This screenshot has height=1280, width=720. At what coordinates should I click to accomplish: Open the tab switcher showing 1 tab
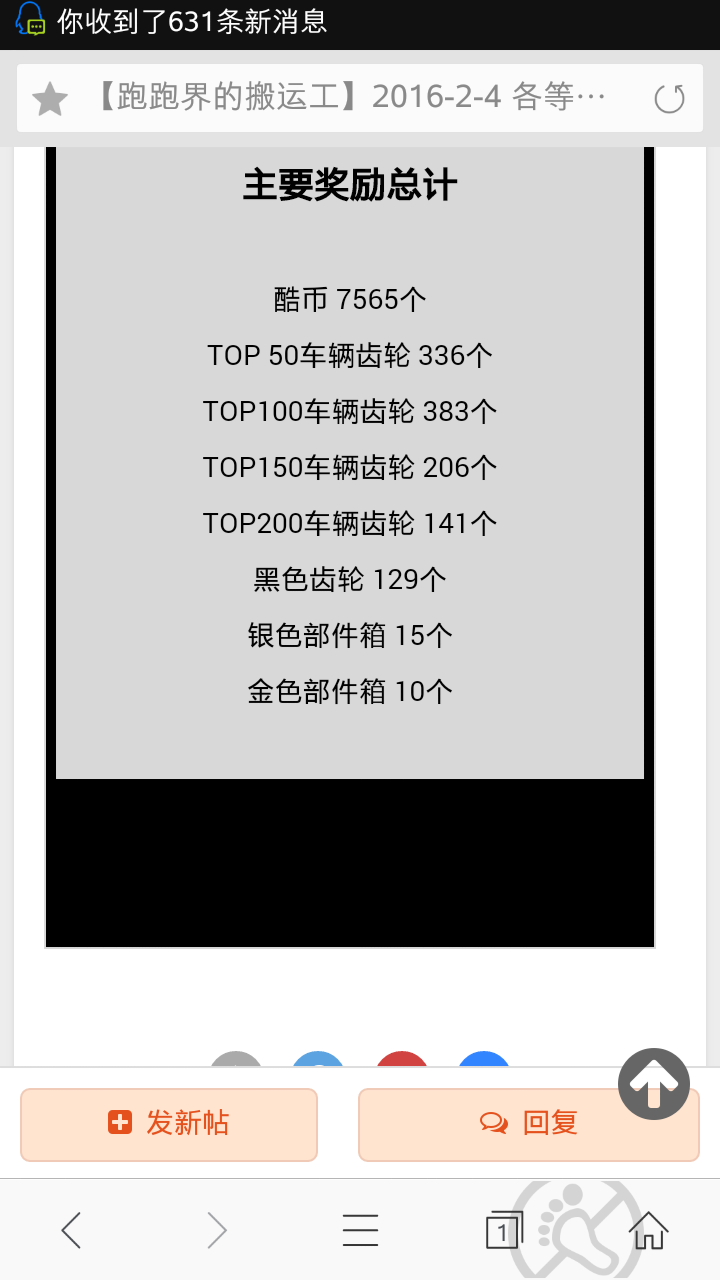(x=504, y=1230)
